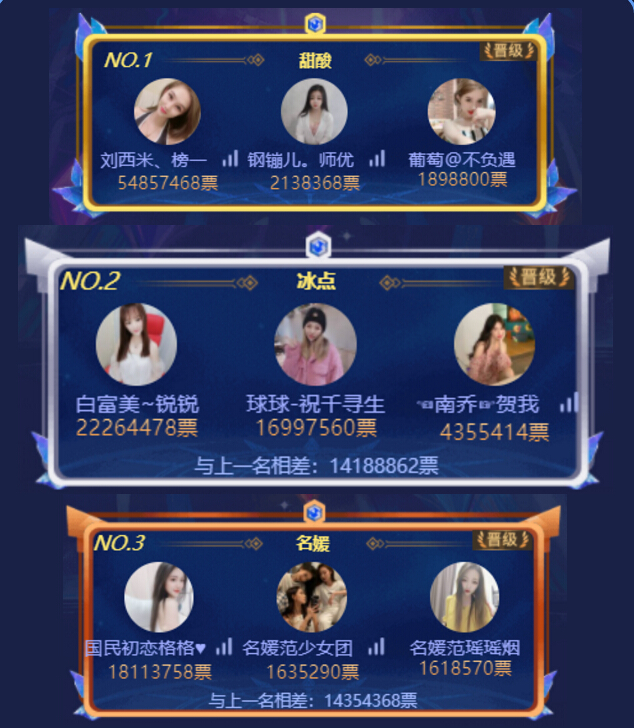Open 名媛范瑶瑶烟's avatar
Screen dimensions: 634x728
[x=464, y=597]
